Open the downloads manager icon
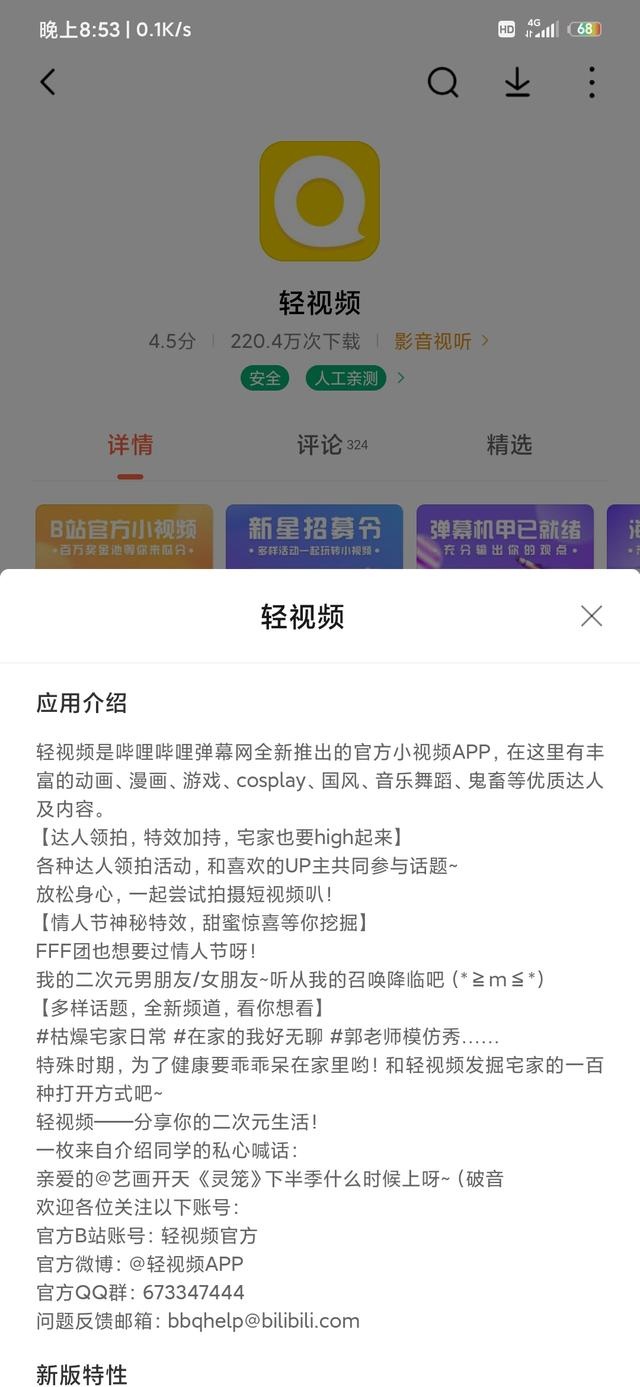Viewport: 640px width, 1387px height. (x=517, y=82)
